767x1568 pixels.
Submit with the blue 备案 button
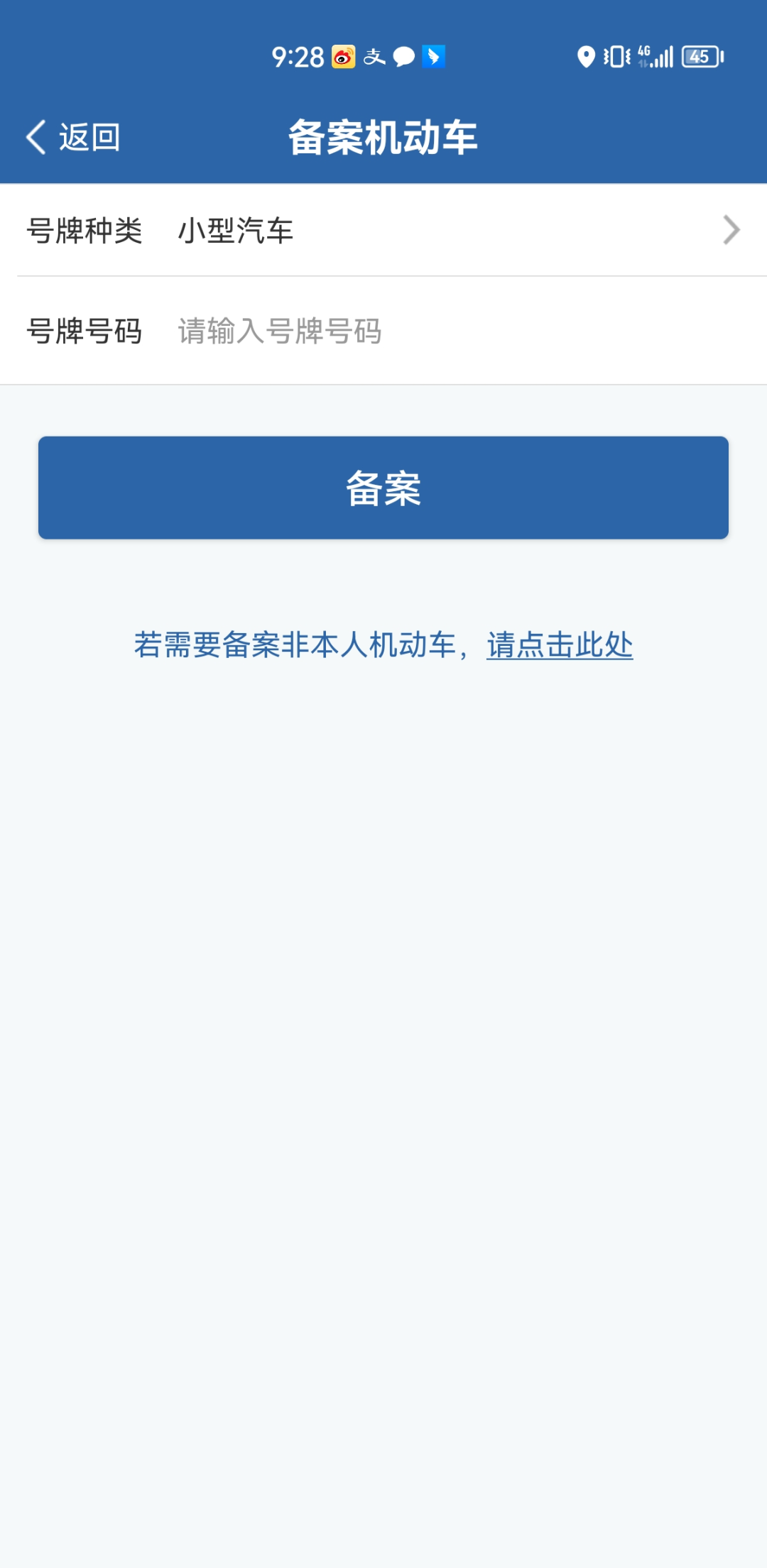pyautogui.click(x=383, y=488)
